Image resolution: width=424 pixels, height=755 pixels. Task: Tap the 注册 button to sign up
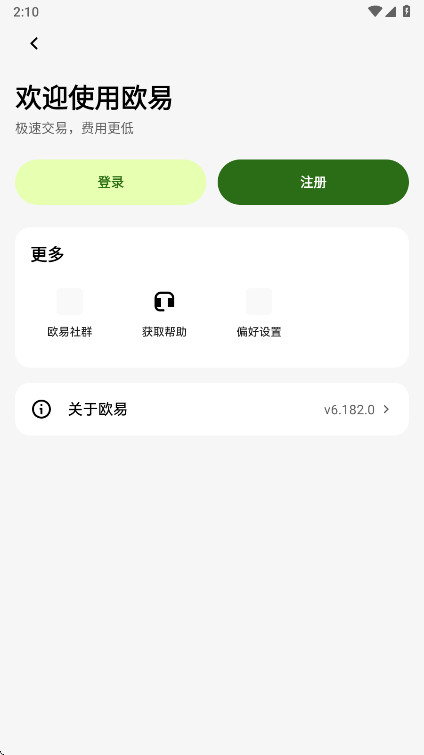coord(313,182)
